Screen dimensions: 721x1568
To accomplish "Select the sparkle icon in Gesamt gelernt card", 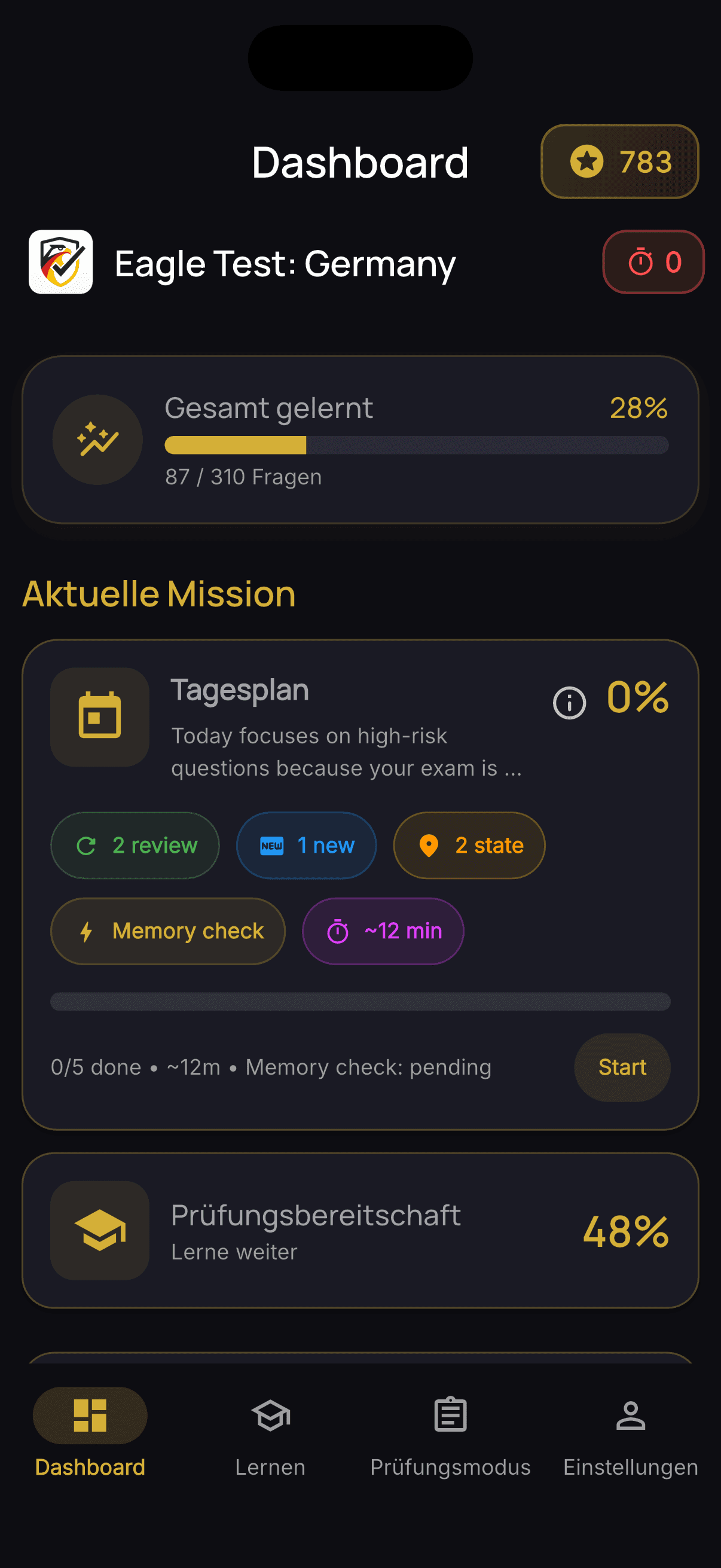I will pos(97,440).
